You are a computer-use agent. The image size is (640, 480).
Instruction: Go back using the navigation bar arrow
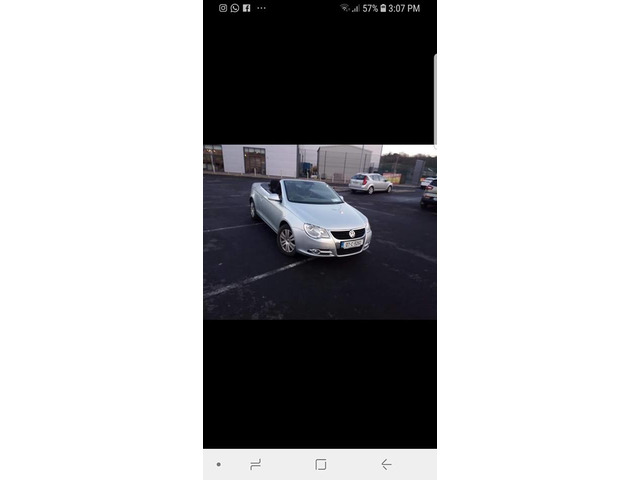[386, 464]
